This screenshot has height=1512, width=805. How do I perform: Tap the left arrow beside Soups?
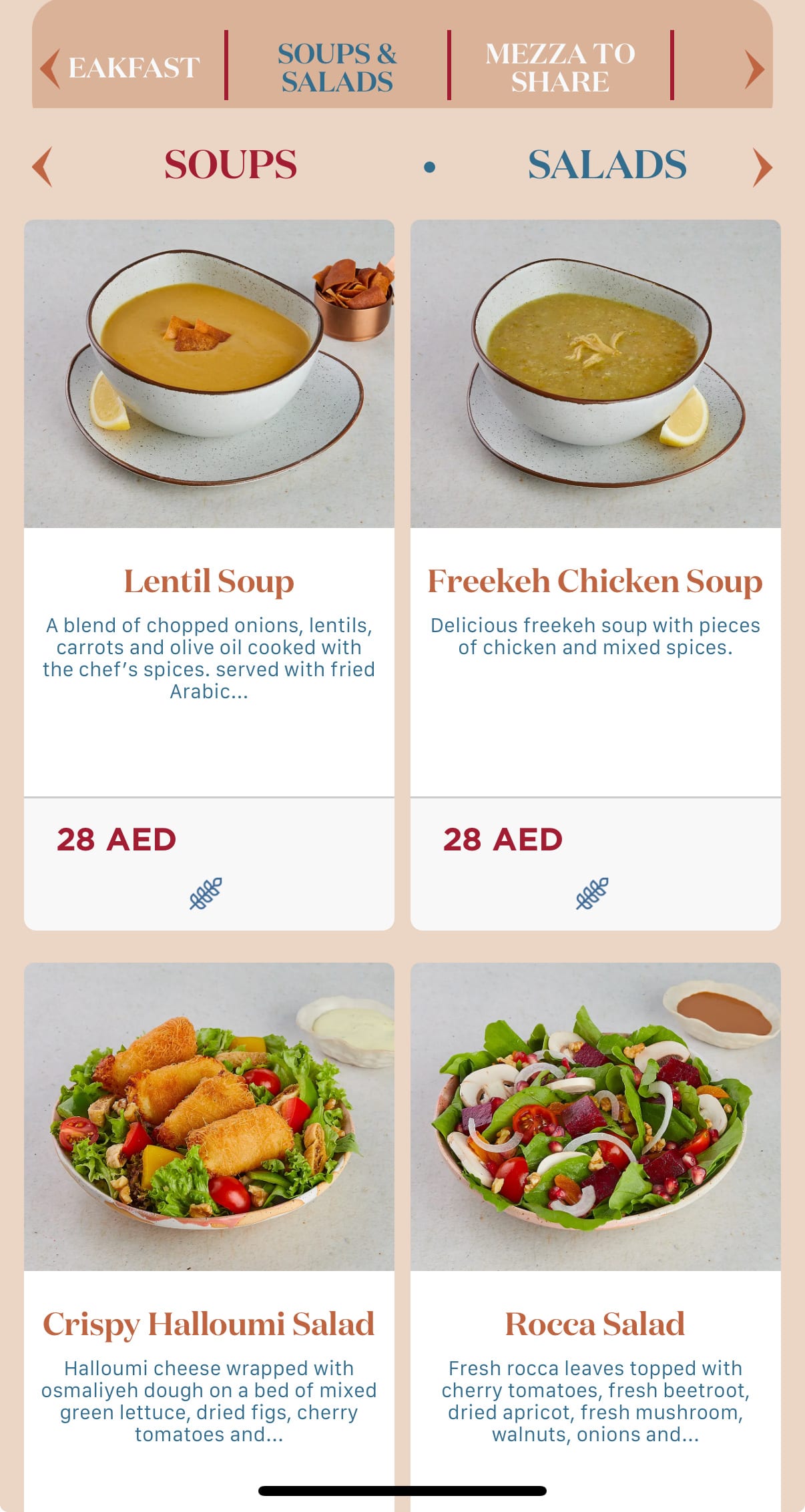point(42,167)
